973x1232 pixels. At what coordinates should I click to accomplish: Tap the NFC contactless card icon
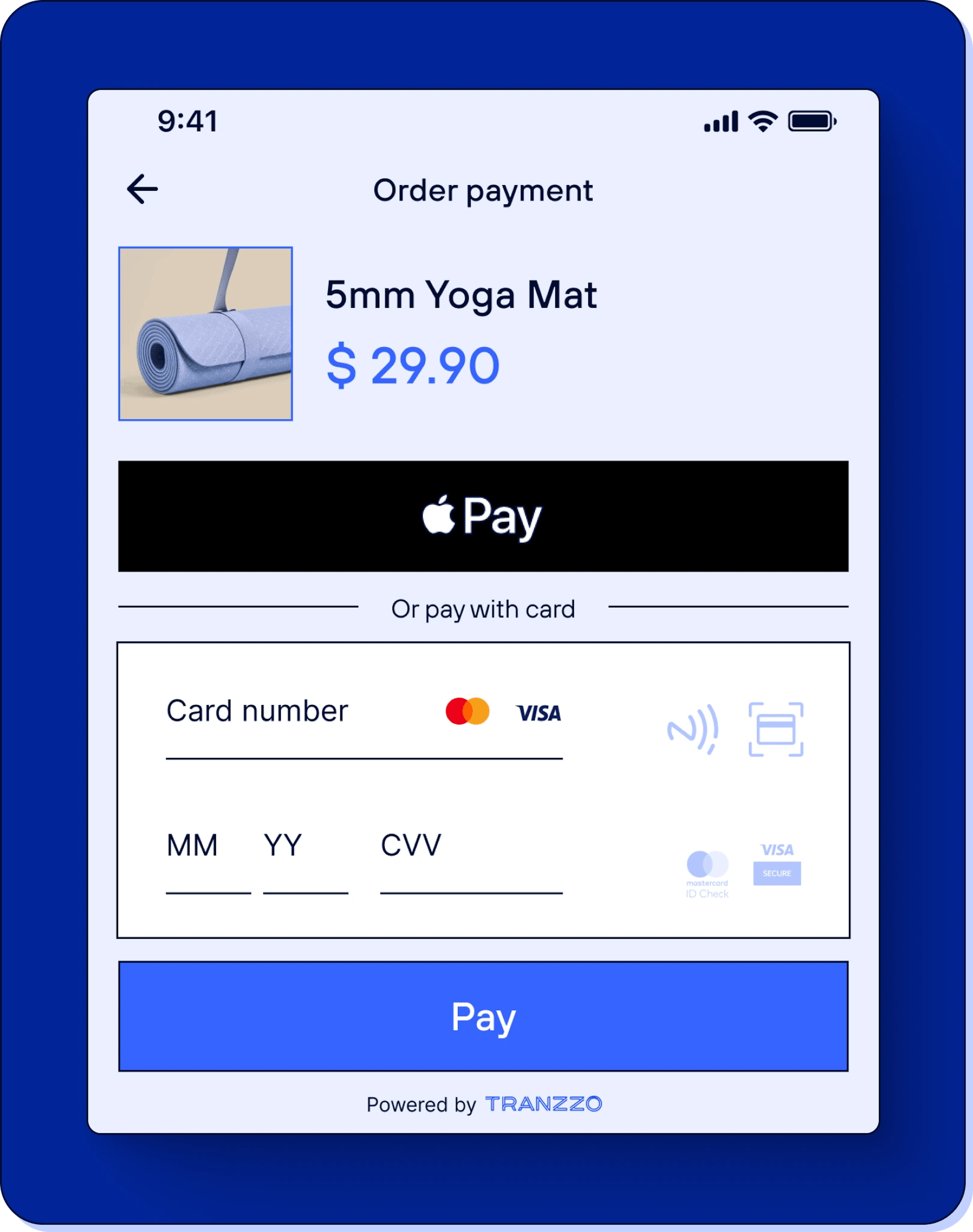pyautogui.click(x=693, y=729)
